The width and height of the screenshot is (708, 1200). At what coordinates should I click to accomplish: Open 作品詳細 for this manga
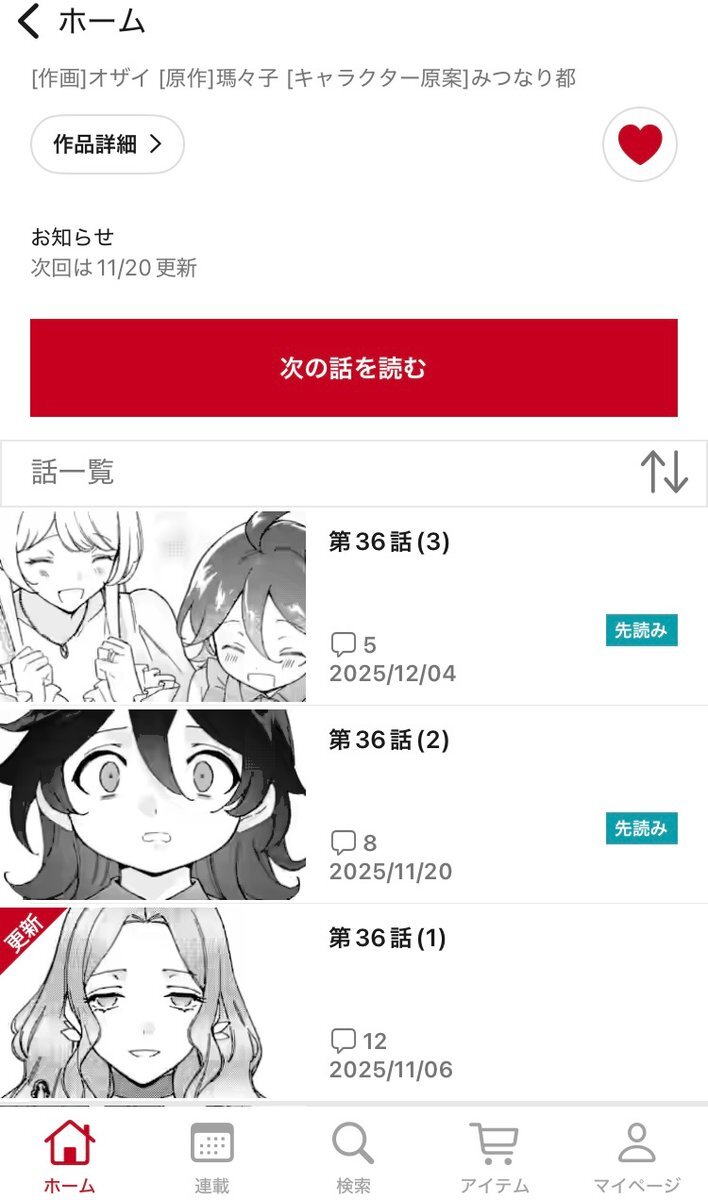(107, 144)
